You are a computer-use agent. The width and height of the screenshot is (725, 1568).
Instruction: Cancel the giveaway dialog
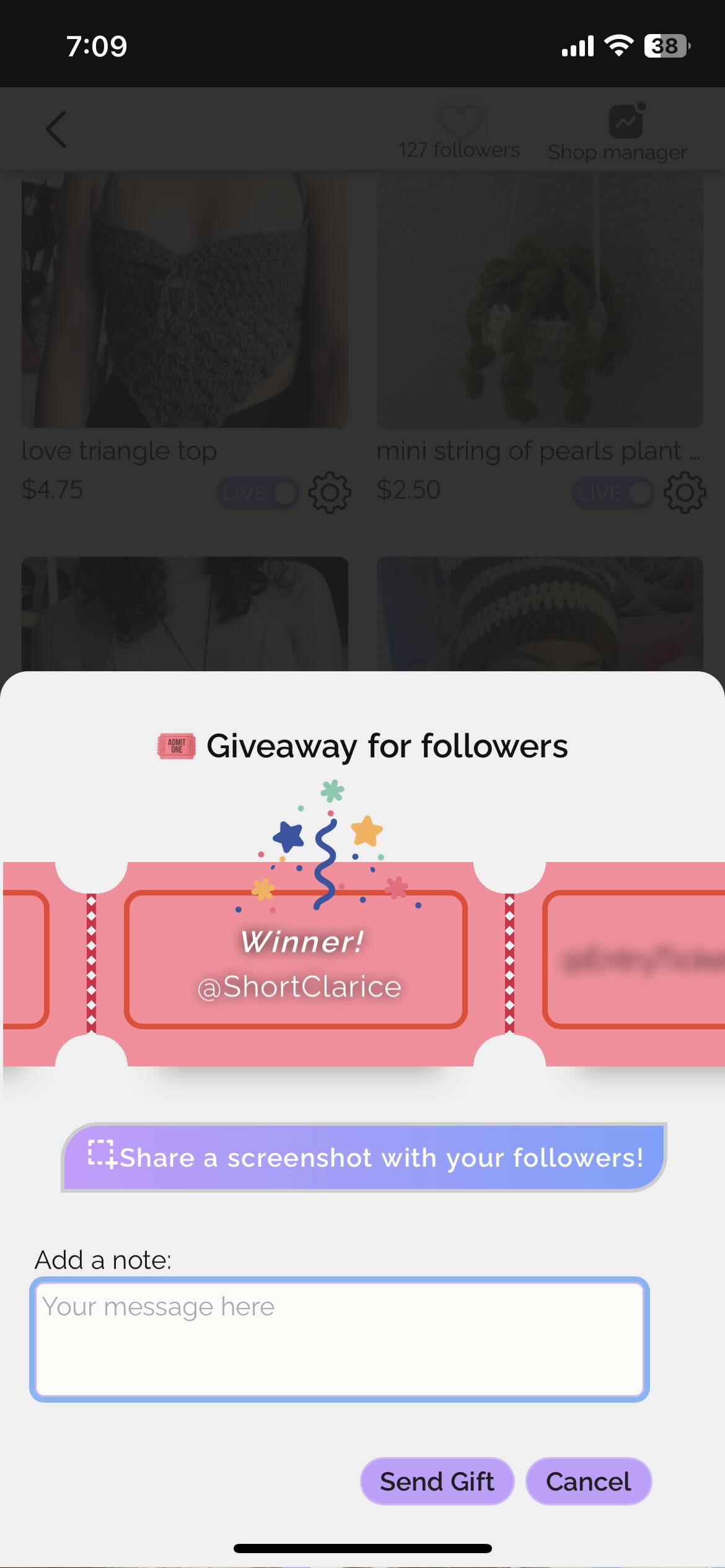[x=588, y=1481]
